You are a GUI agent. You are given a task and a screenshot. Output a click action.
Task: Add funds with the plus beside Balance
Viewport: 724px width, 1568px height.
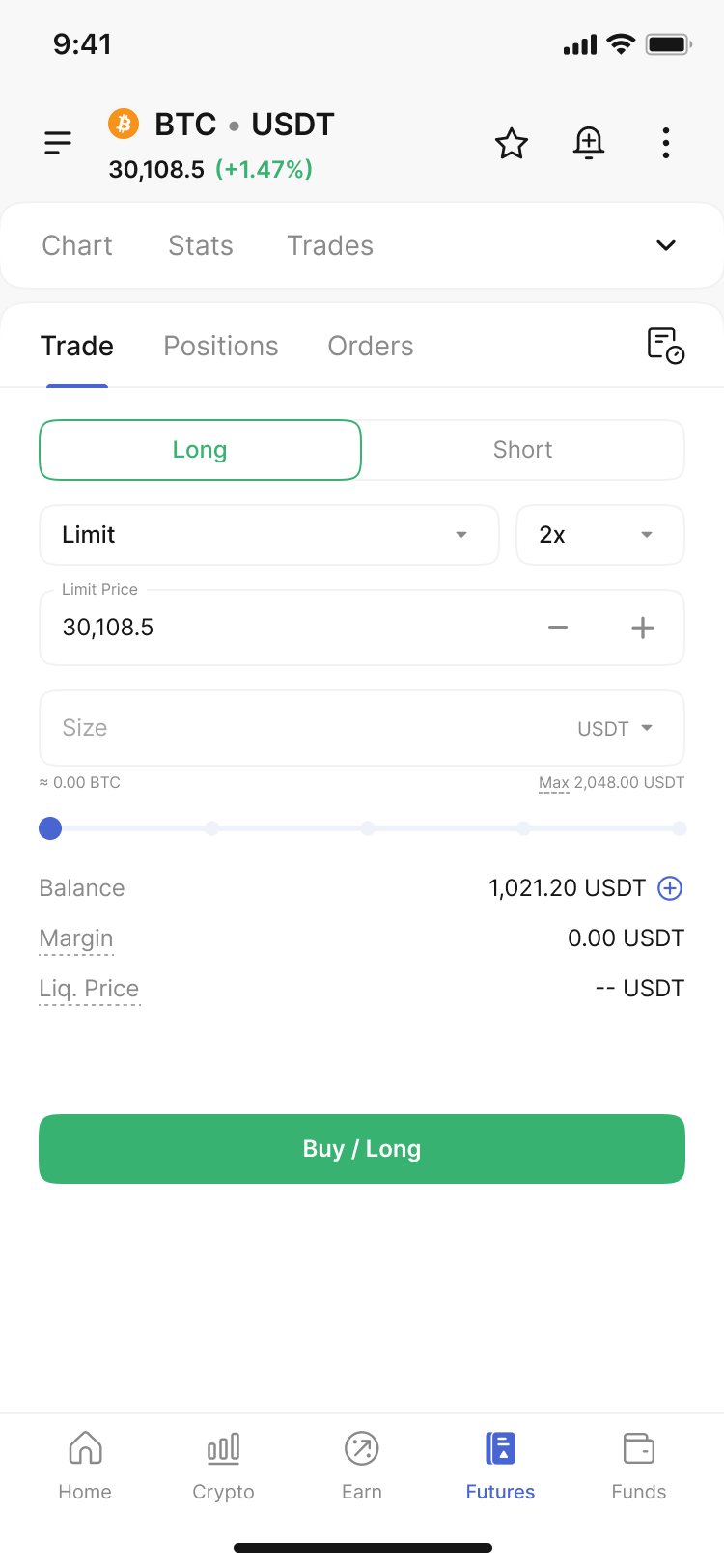point(670,888)
